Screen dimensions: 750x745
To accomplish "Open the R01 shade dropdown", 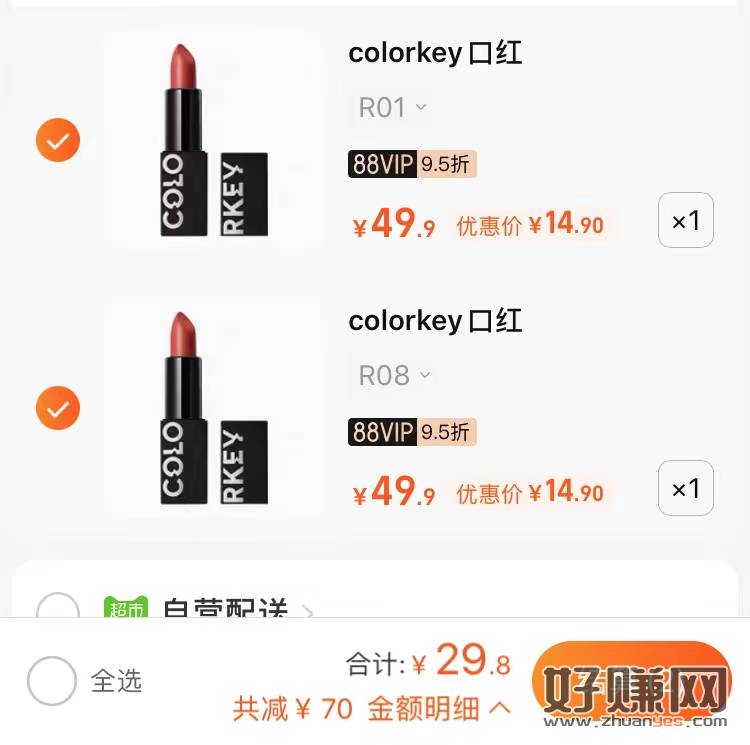I will [392, 108].
